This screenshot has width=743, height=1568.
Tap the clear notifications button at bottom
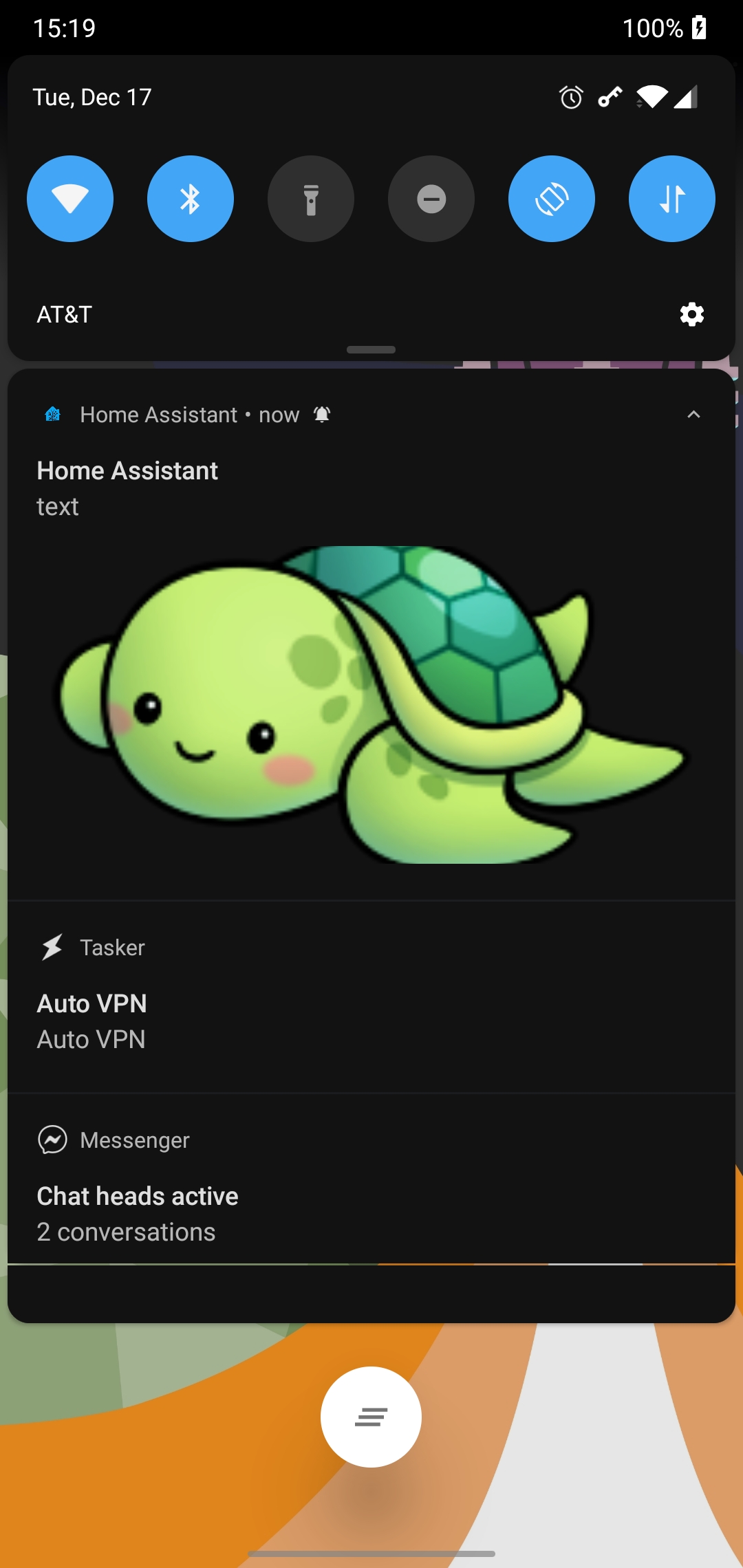(x=371, y=1418)
